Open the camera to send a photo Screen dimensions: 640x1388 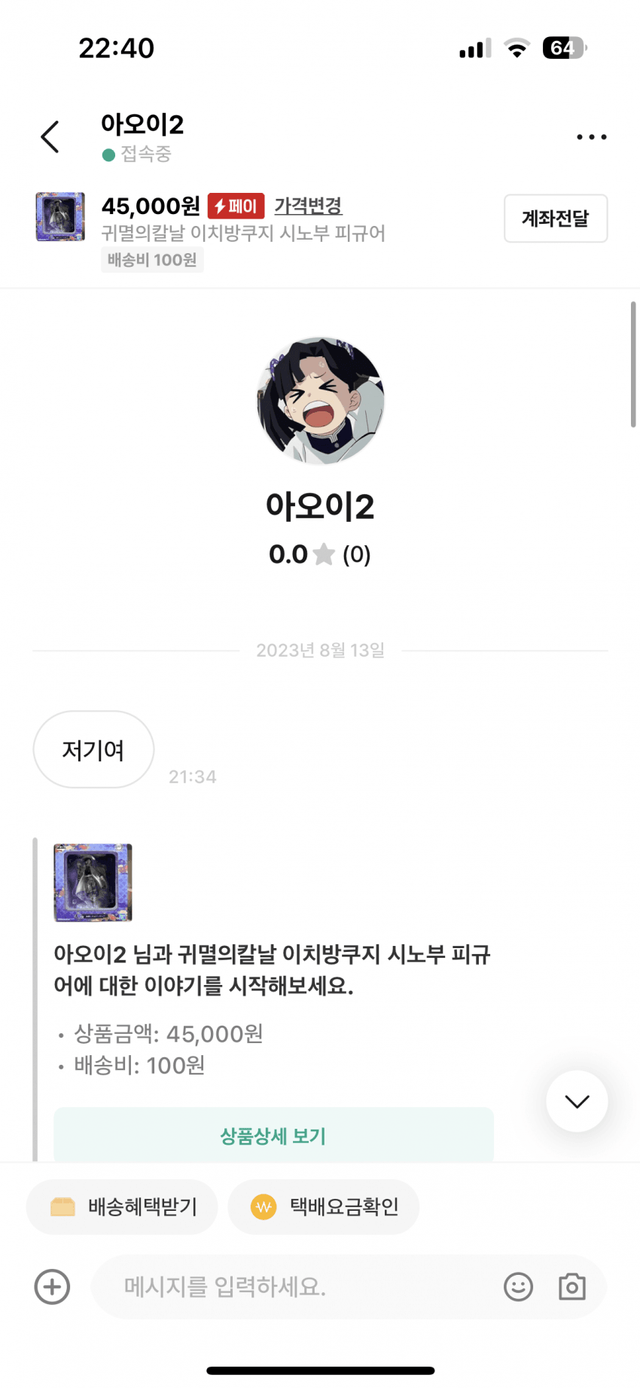tap(572, 1287)
